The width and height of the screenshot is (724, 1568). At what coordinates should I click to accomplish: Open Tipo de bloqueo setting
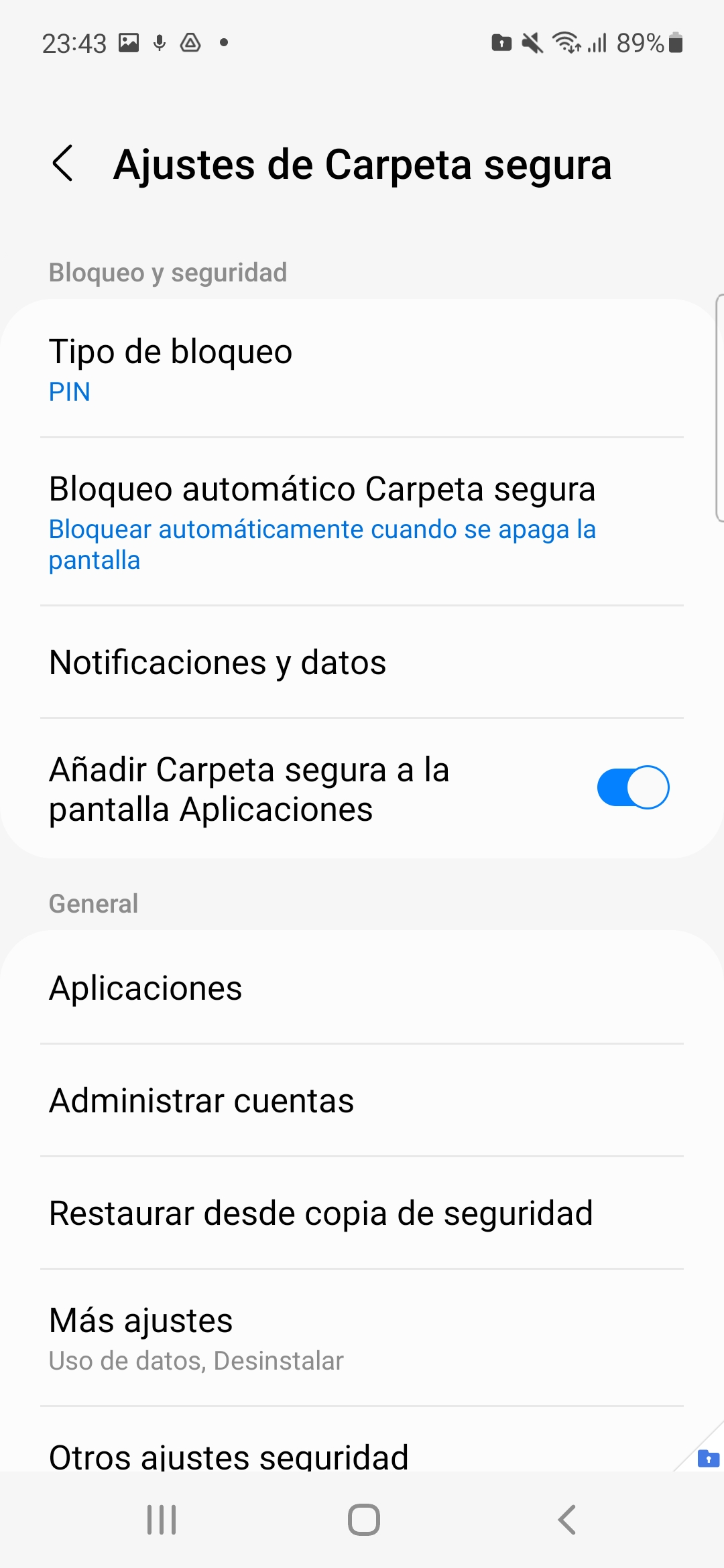click(x=362, y=369)
